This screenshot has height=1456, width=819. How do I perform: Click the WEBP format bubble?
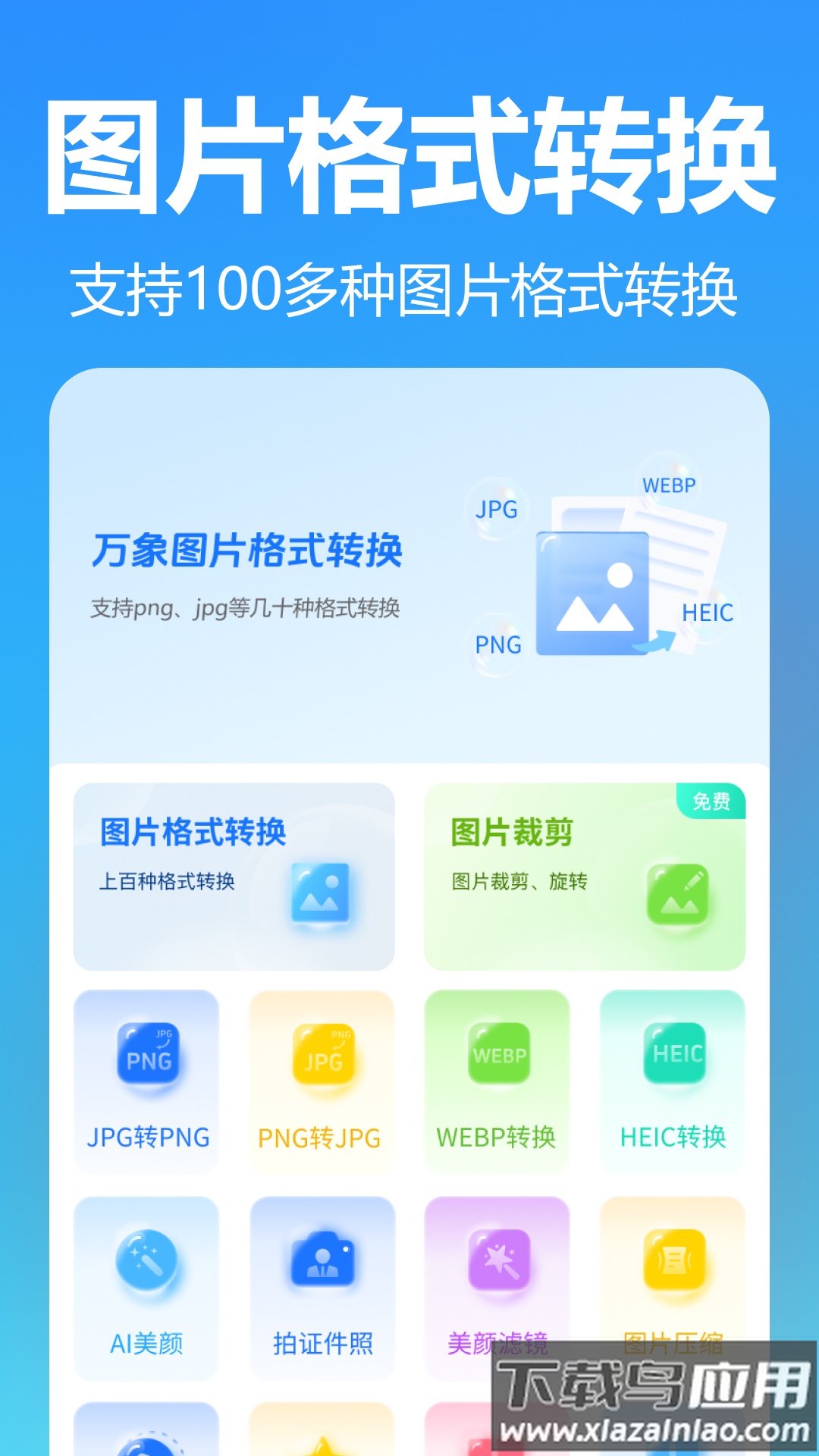(669, 485)
